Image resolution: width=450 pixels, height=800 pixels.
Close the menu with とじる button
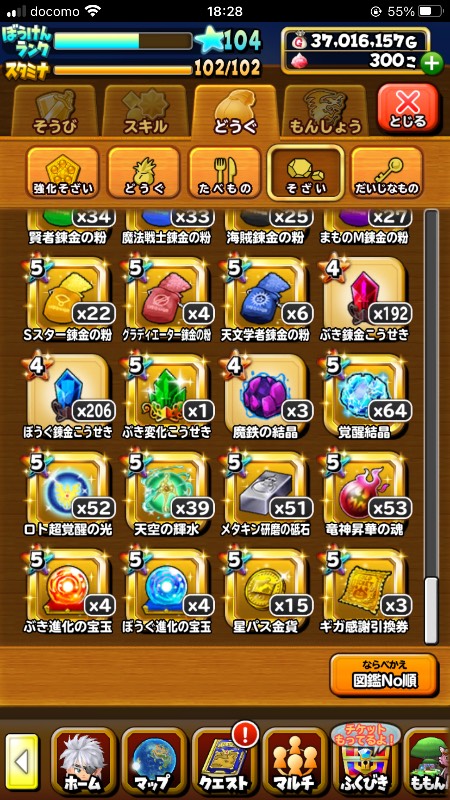408,108
